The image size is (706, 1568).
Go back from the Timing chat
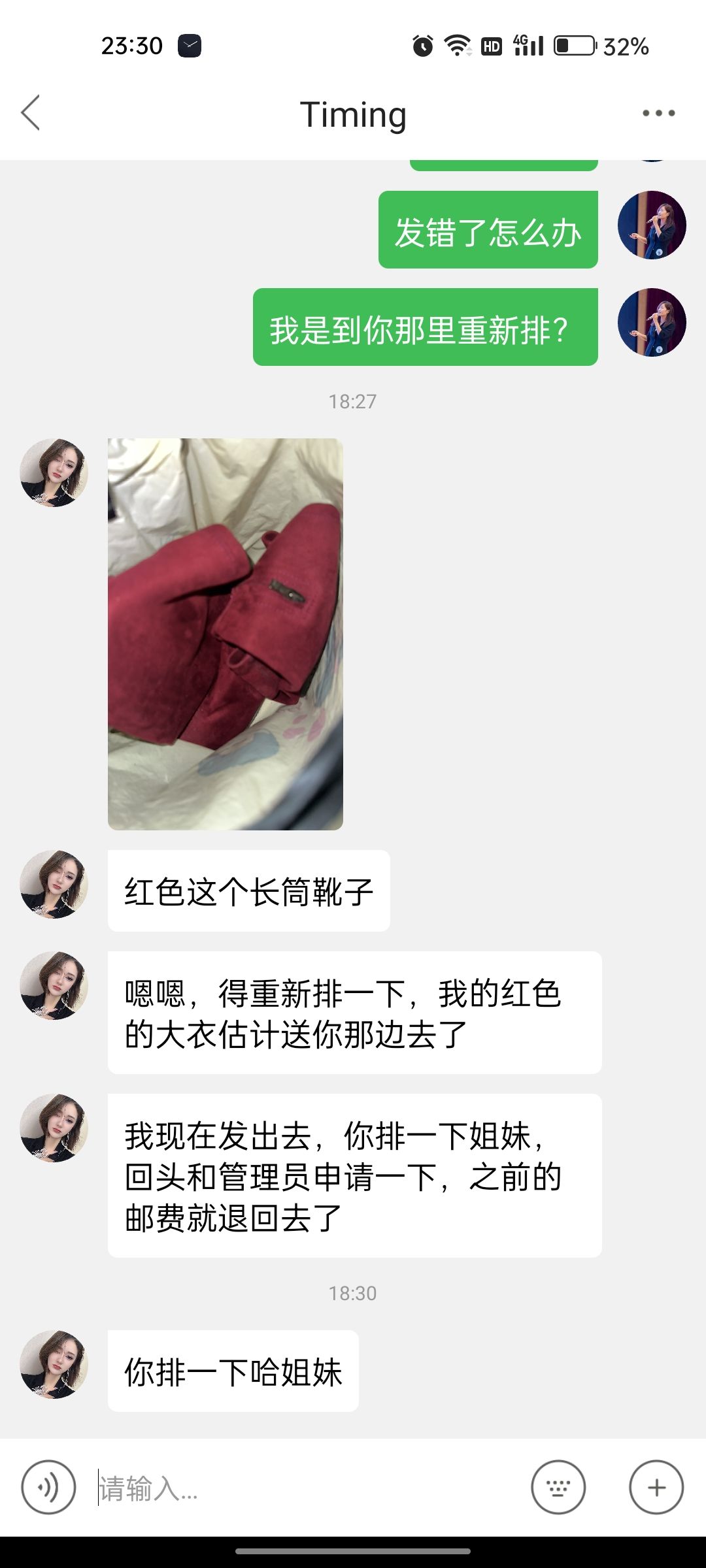click(31, 113)
